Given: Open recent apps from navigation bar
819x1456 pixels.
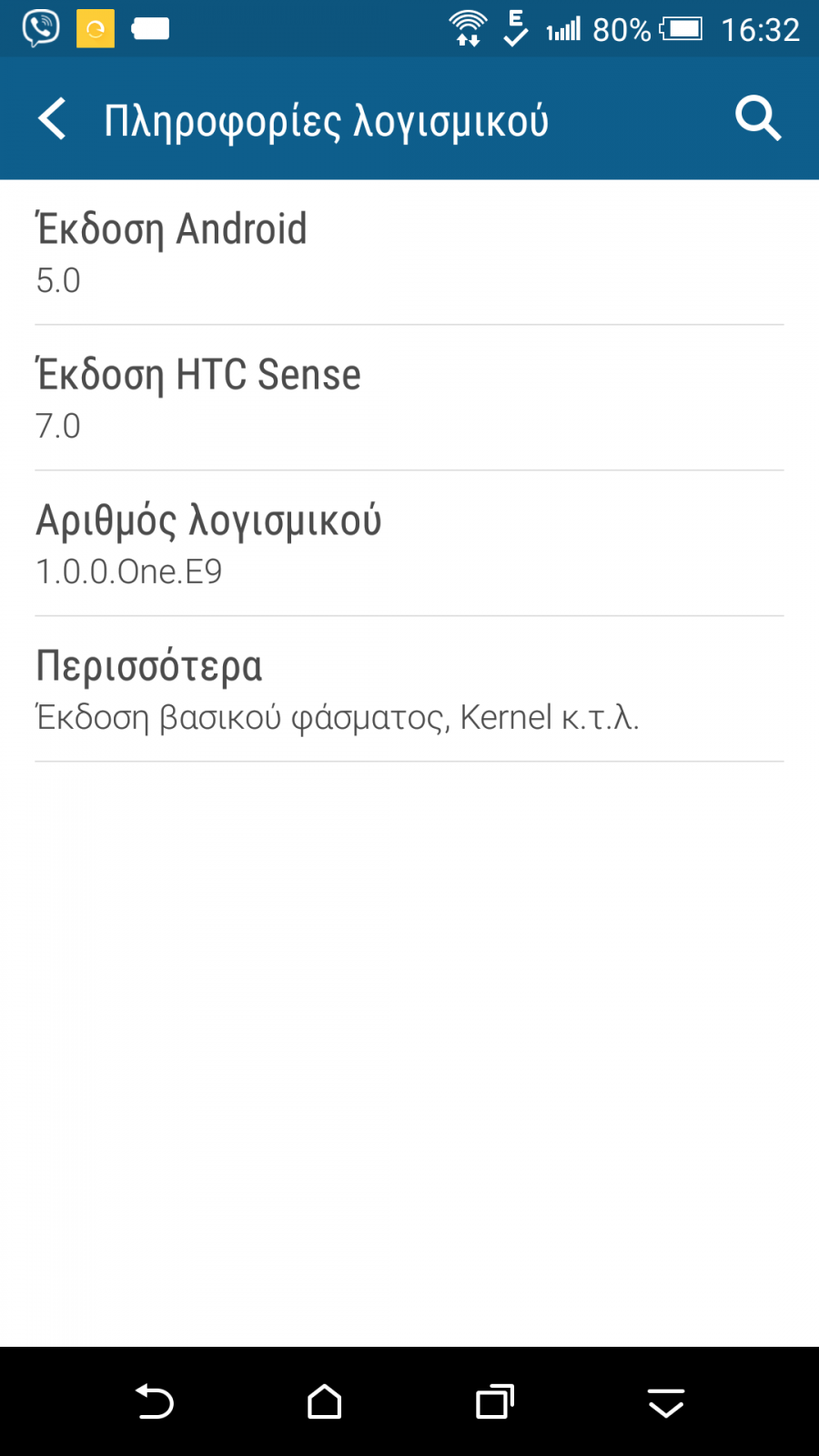Looking at the screenshot, I should pyautogui.click(x=495, y=1402).
